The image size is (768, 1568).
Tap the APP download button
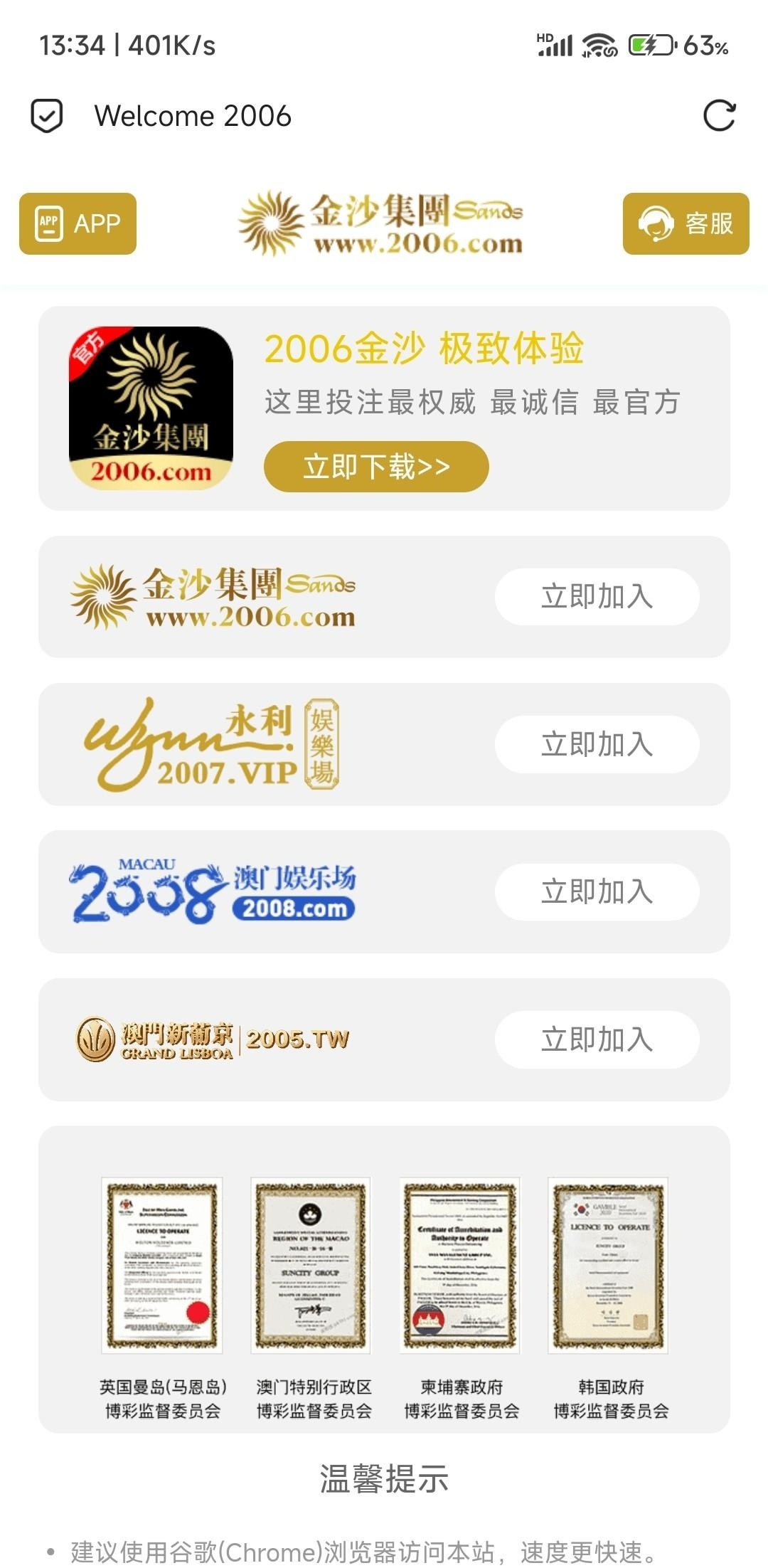(x=78, y=223)
